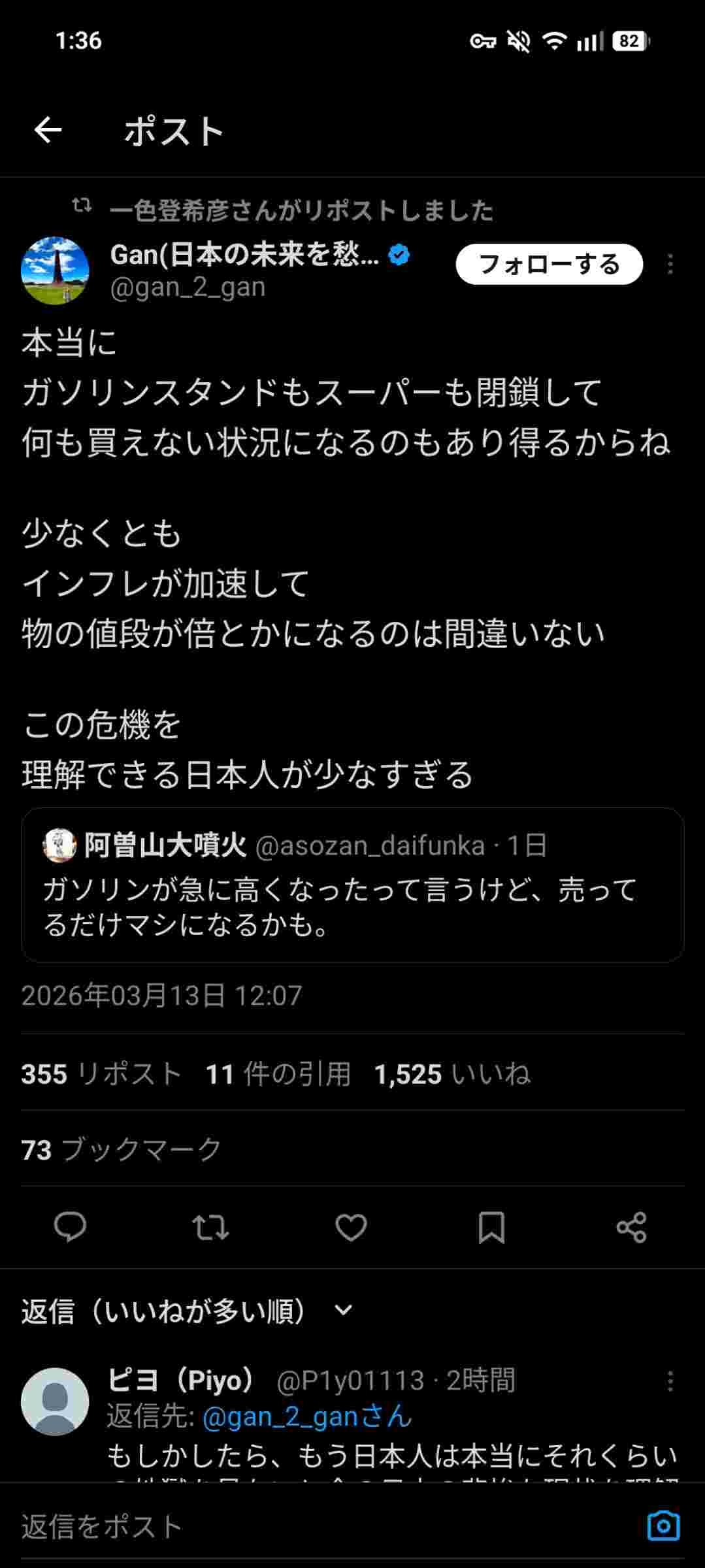Like Gan's post
The width and height of the screenshot is (705, 1568).
[x=351, y=1227]
